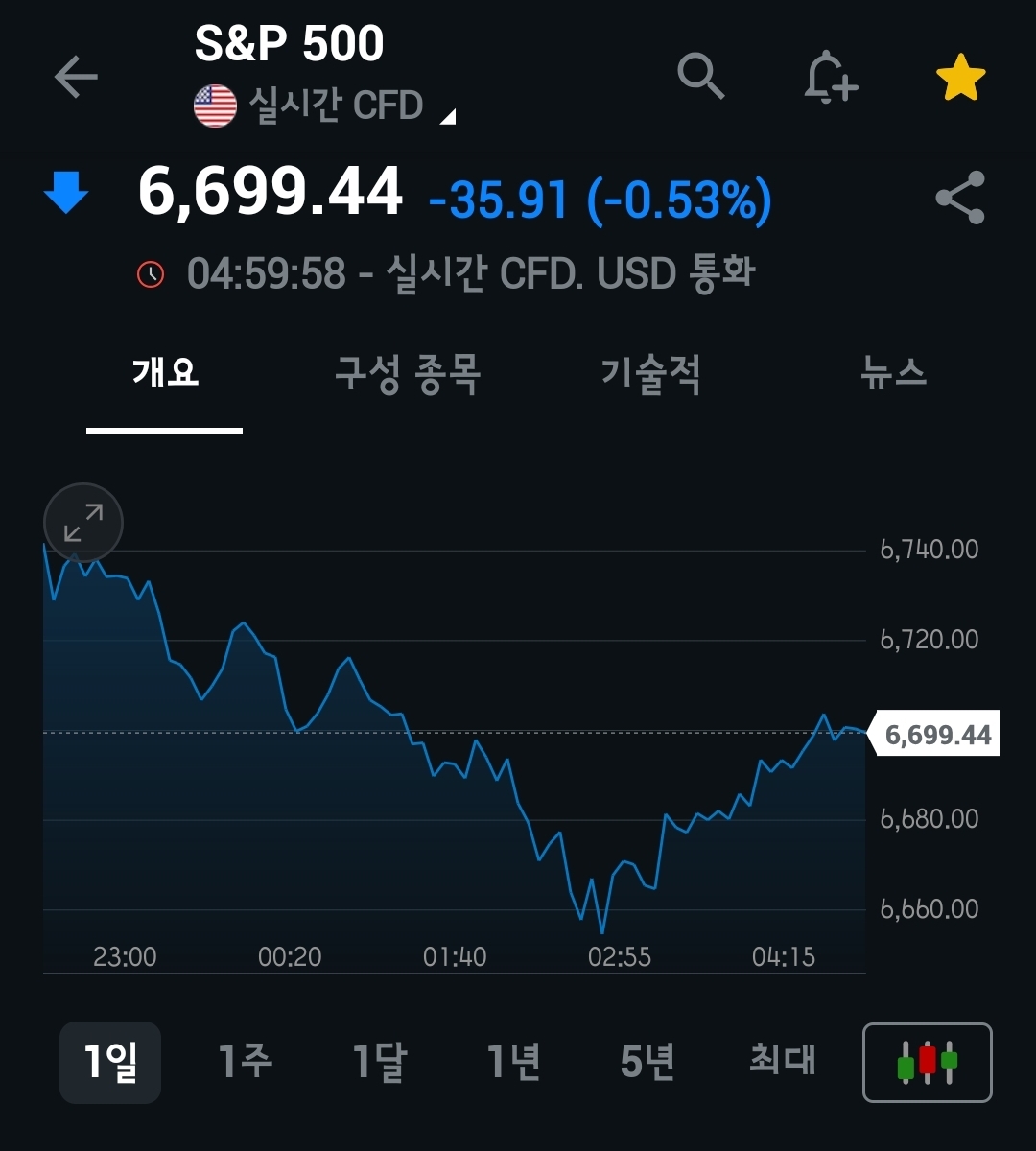View the 5년 chart range
The height and width of the screenshot is (1151, 1036).
[x=647, y=1063]
